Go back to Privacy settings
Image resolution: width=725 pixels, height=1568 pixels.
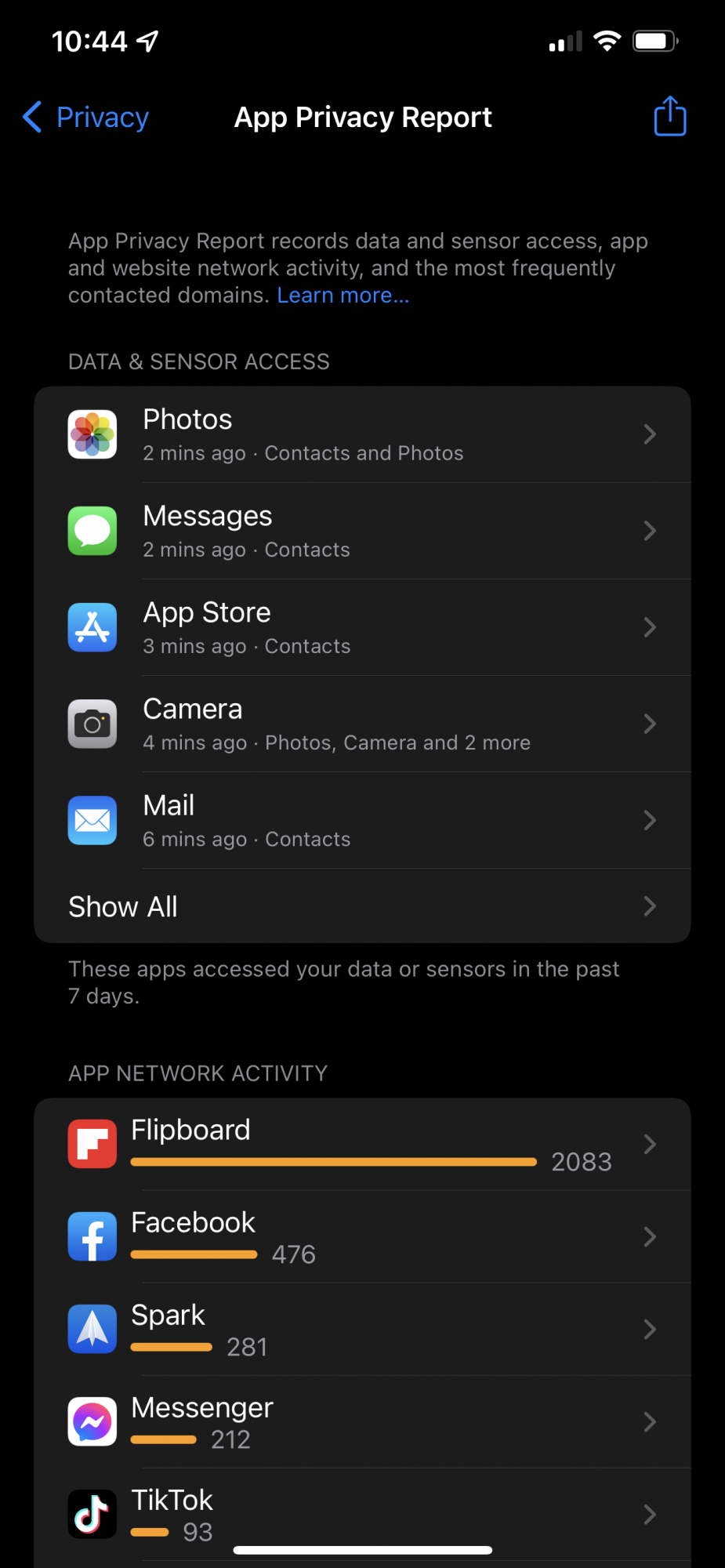pos(86,118)
